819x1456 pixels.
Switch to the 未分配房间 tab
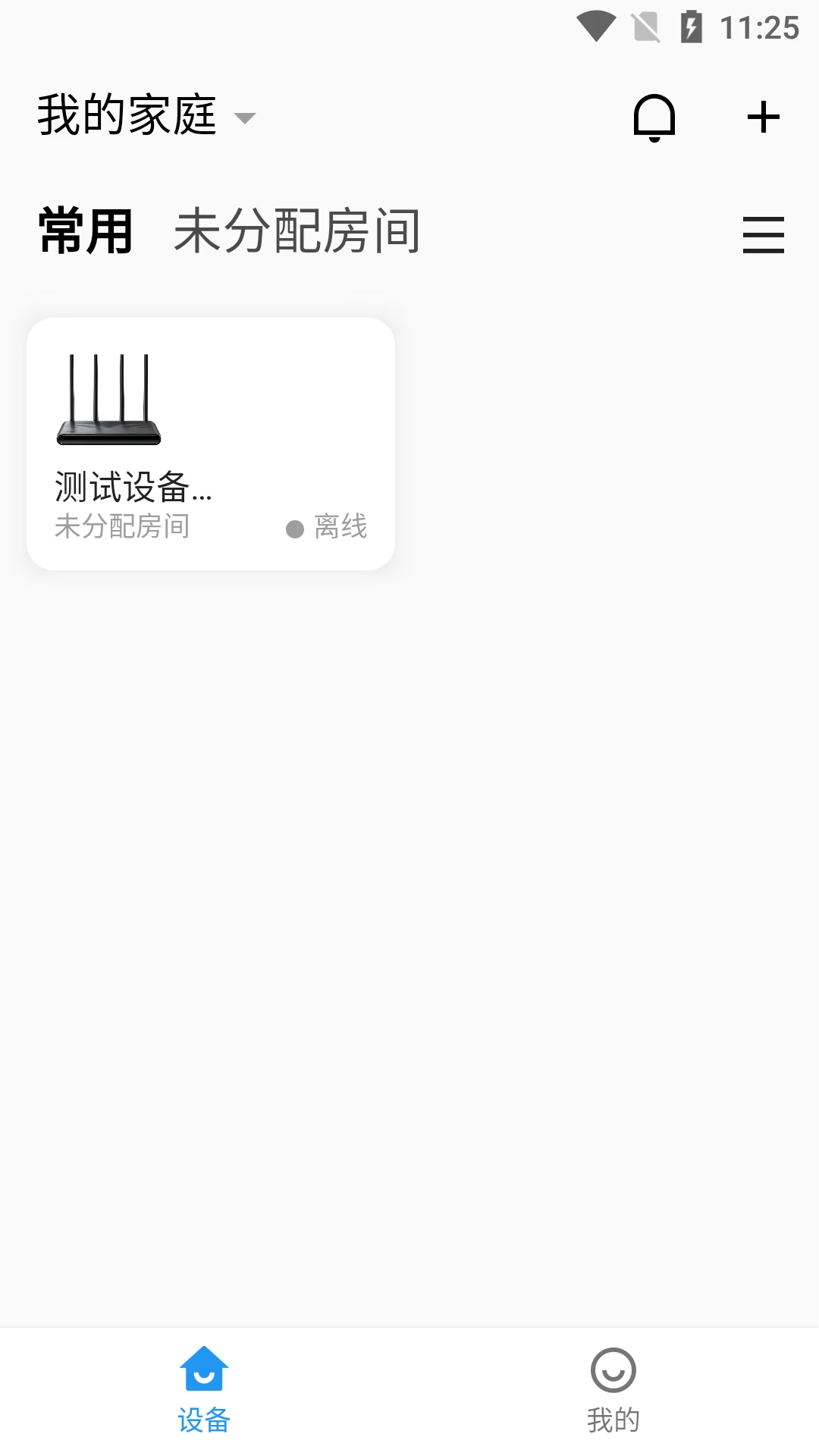coord(297,231)
